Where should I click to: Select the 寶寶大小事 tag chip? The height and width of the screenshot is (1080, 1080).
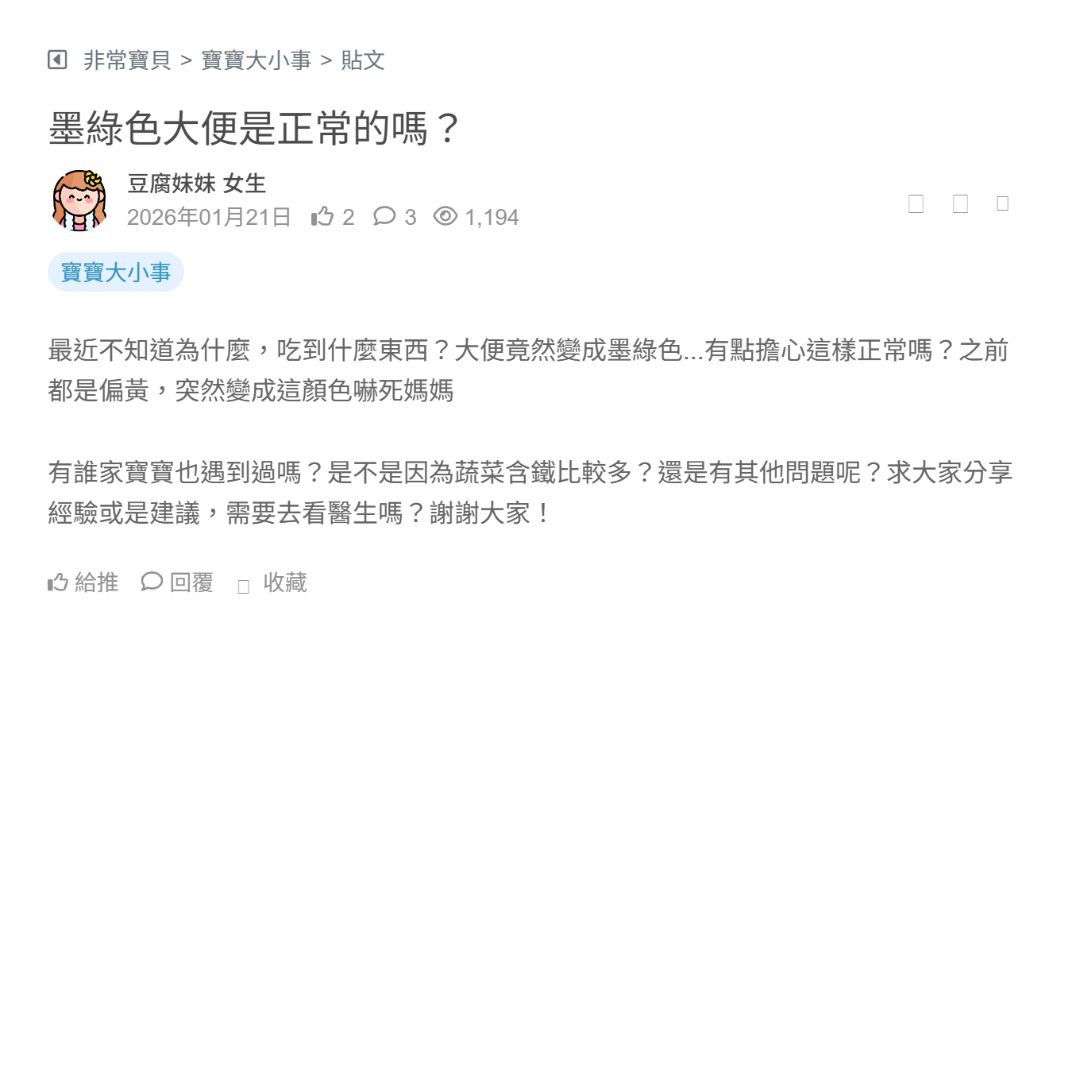coord(116,272)
